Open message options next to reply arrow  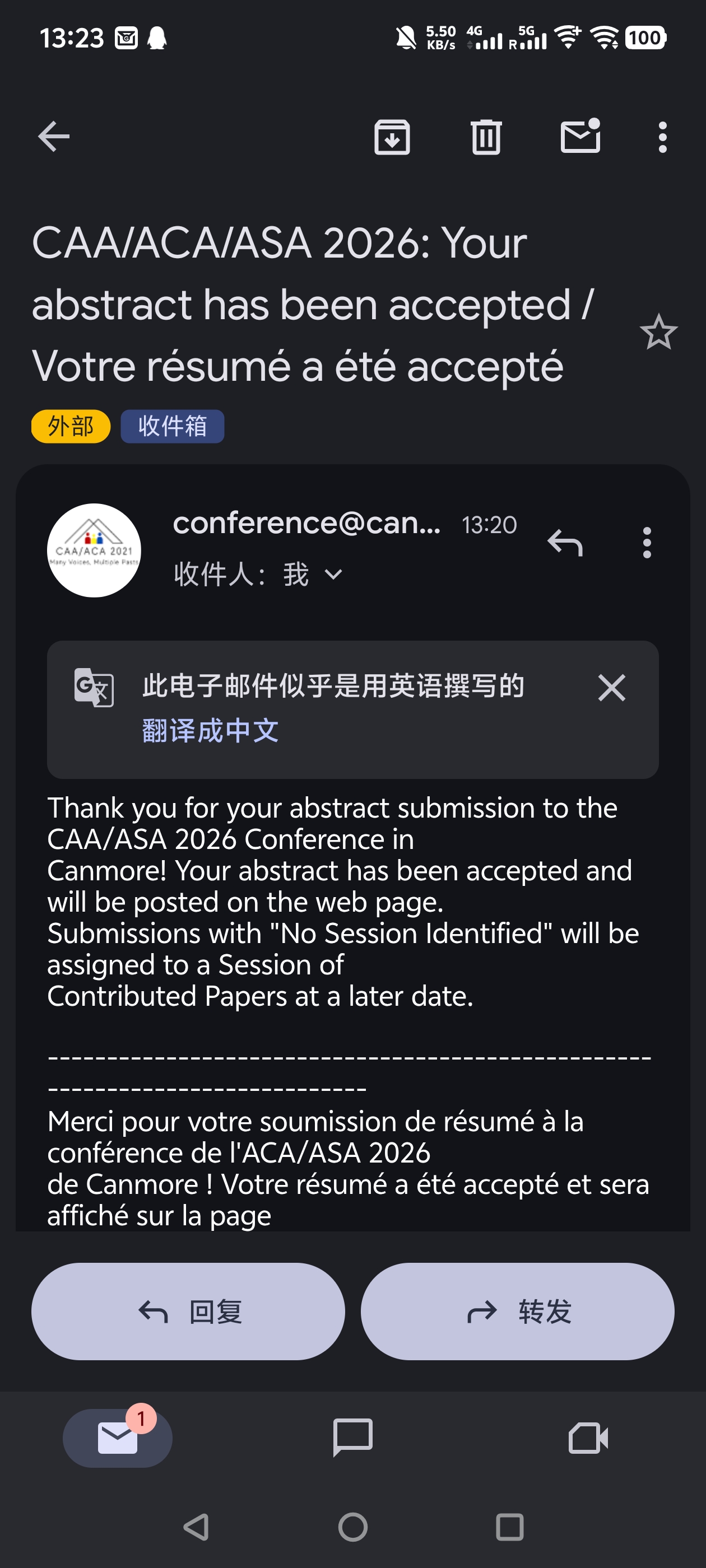tap(646, 542)
